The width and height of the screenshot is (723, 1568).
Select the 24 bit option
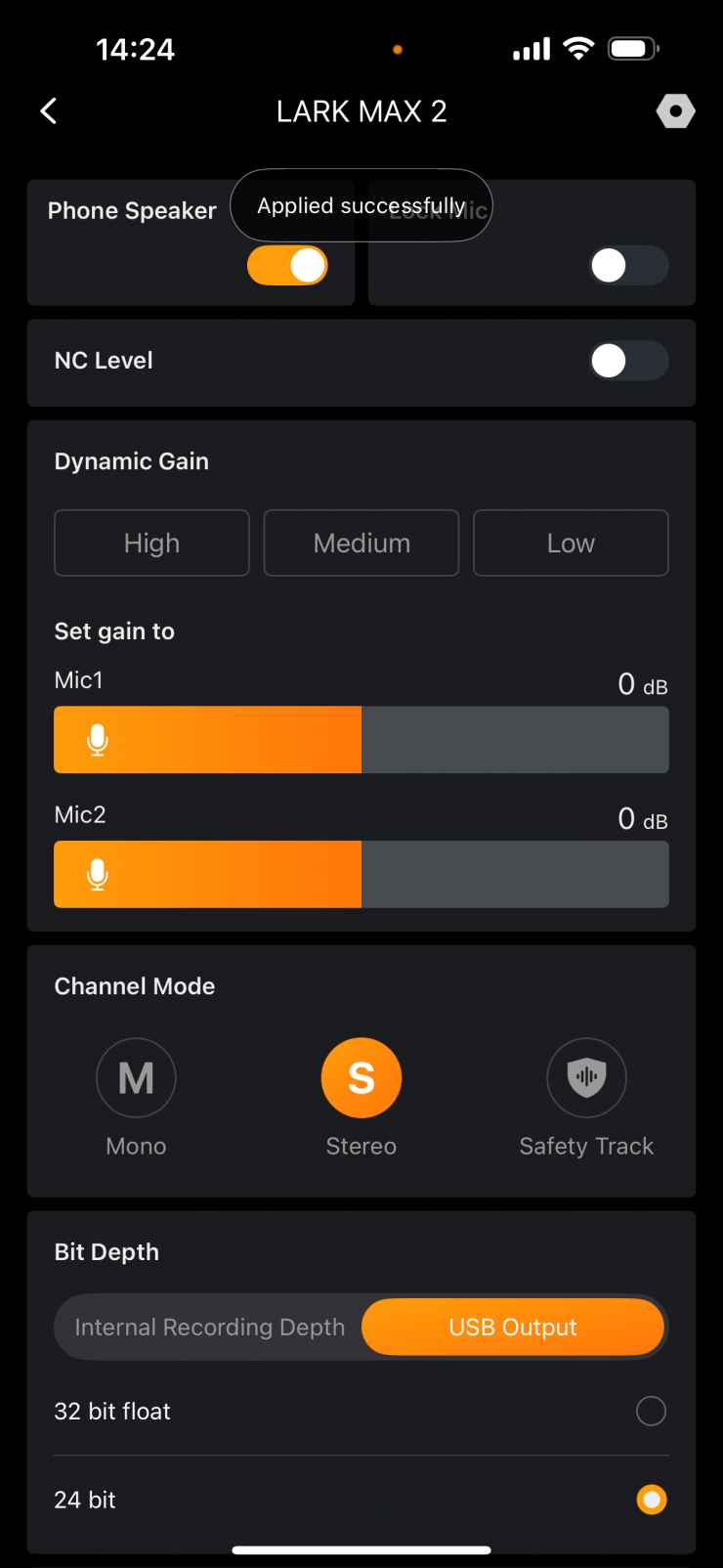[x=651, y=1500]
